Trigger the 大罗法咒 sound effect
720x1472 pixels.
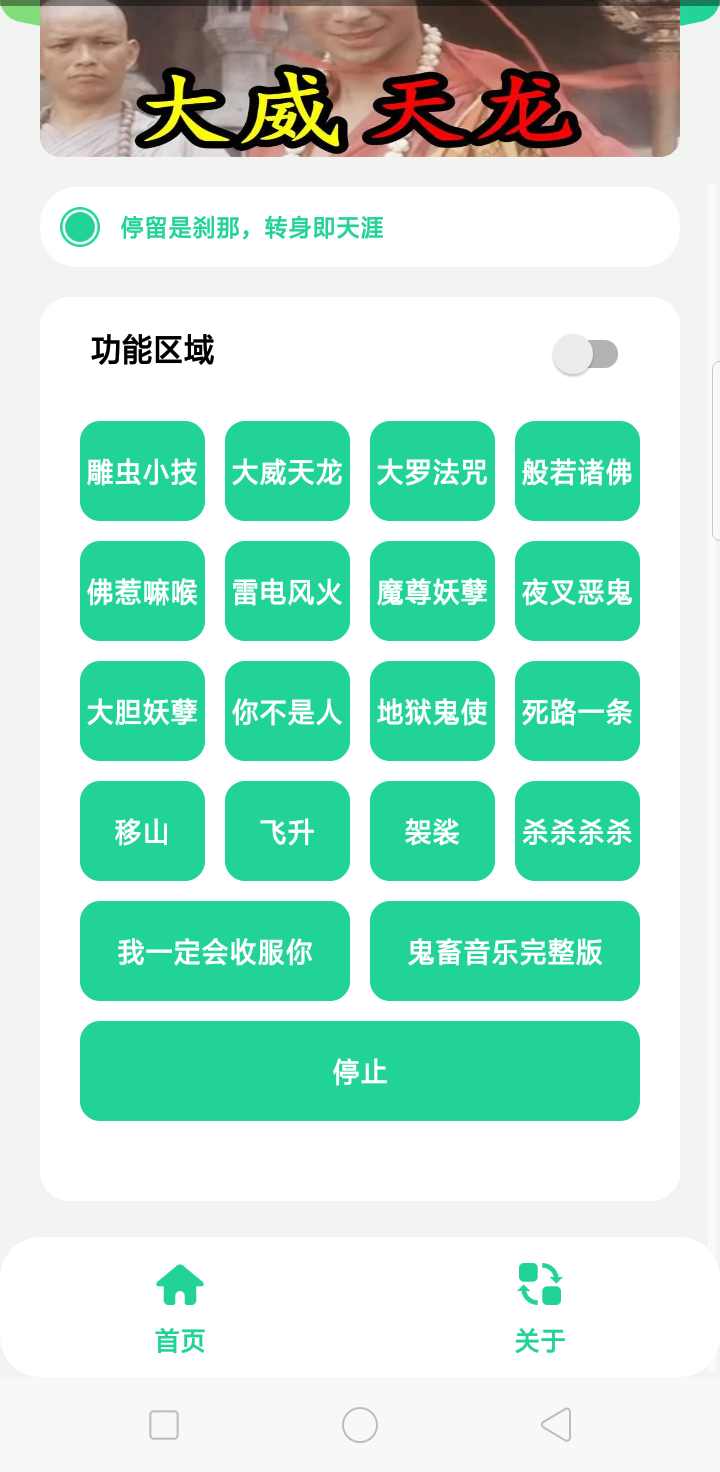(x=432, y=471)
